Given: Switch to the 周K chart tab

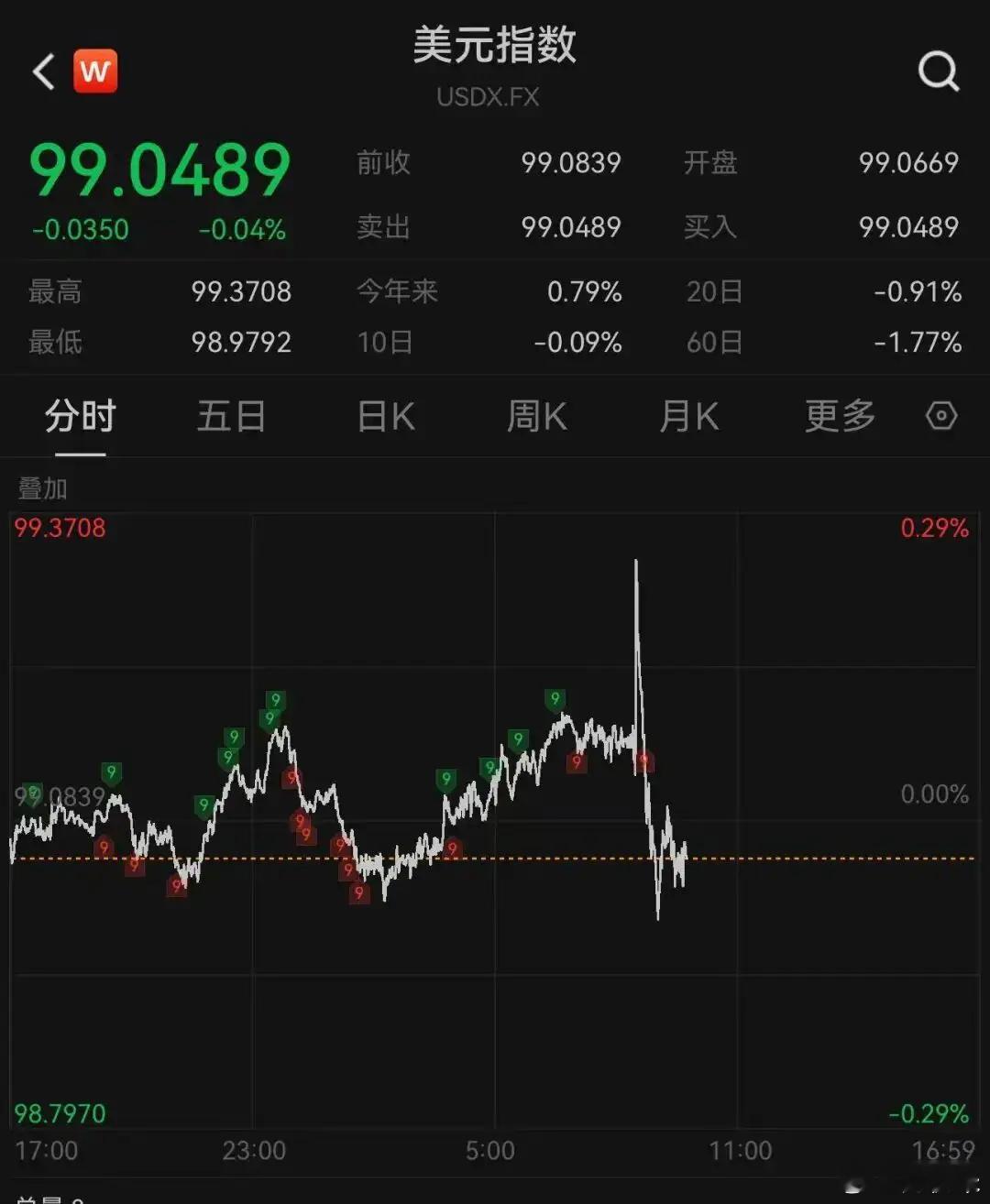Looking at the screenshot, I should (537, 417).
